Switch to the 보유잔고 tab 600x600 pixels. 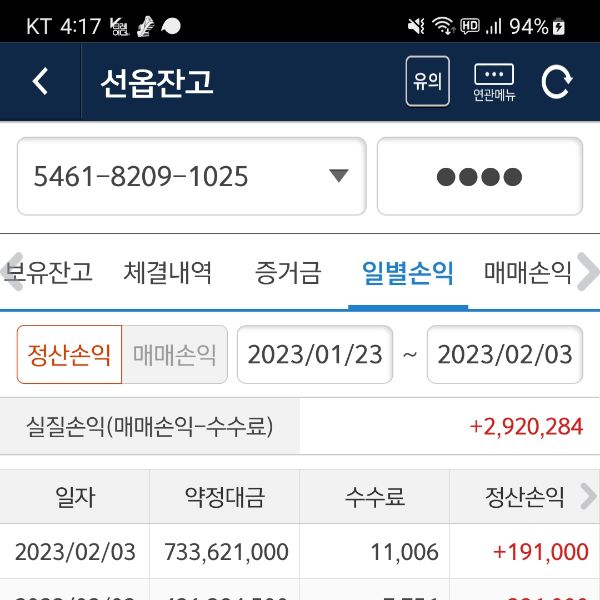[x=48, y=272]
